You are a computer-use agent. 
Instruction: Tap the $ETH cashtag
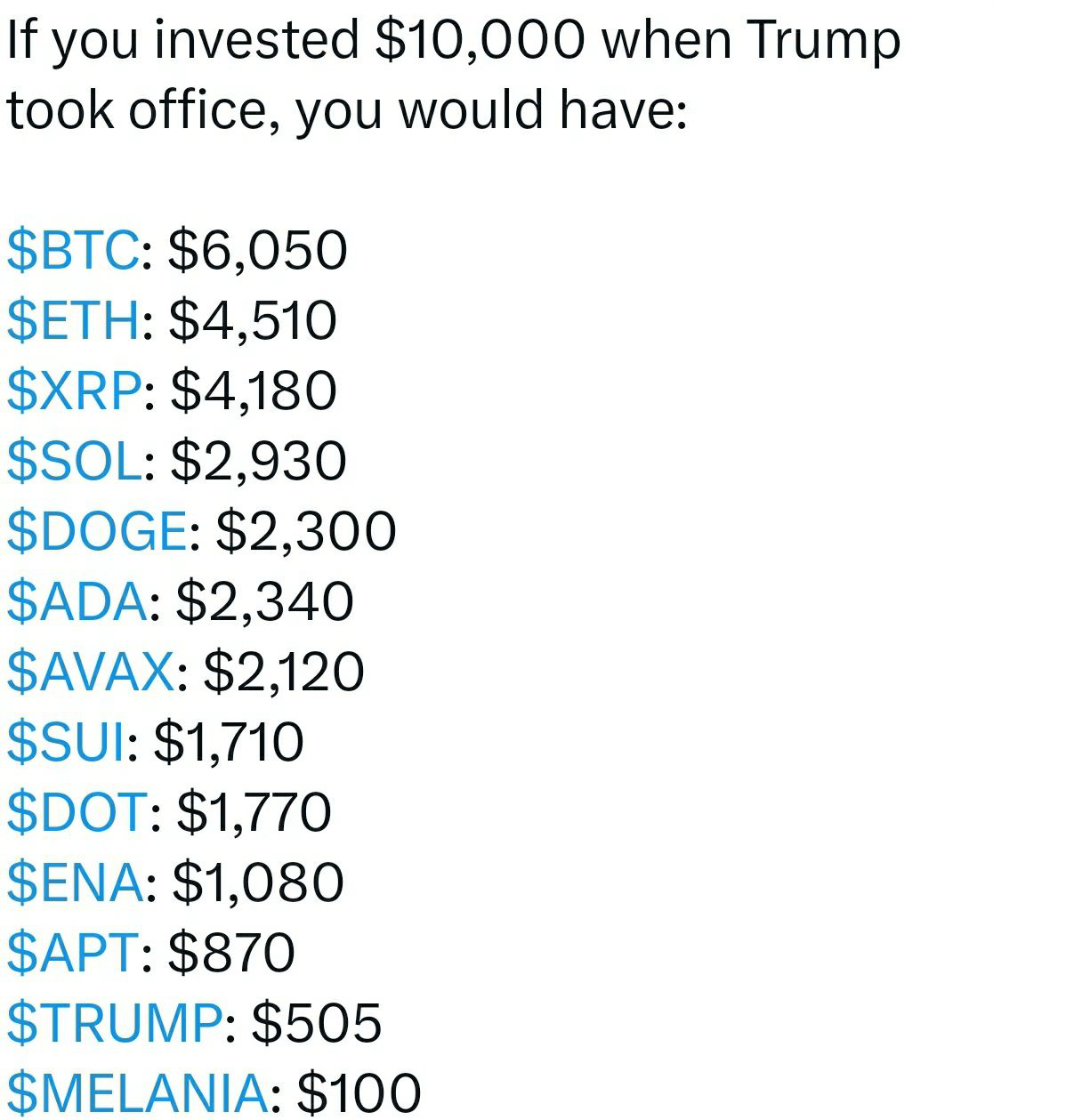point(73,320)
